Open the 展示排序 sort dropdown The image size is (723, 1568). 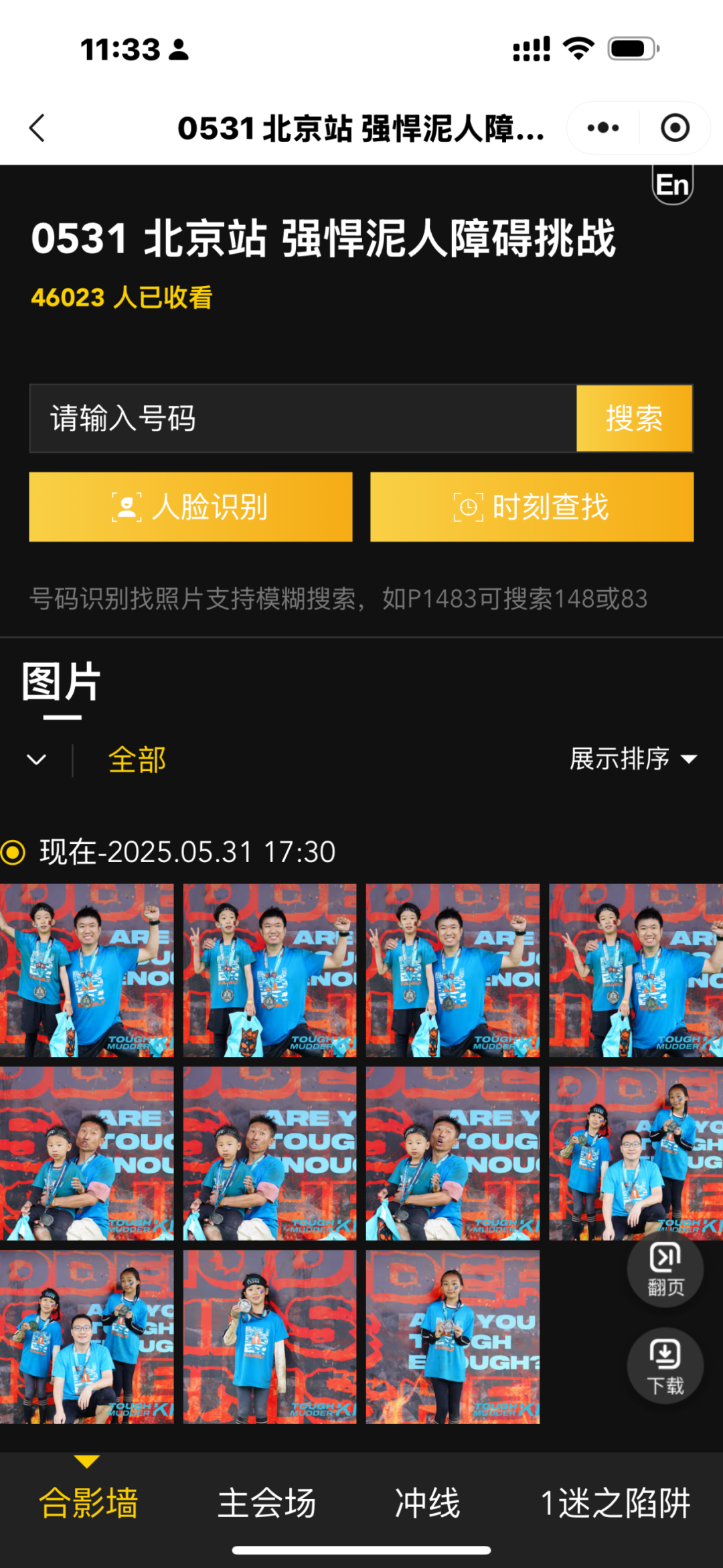pyautogui.click(x=633, y=759)
